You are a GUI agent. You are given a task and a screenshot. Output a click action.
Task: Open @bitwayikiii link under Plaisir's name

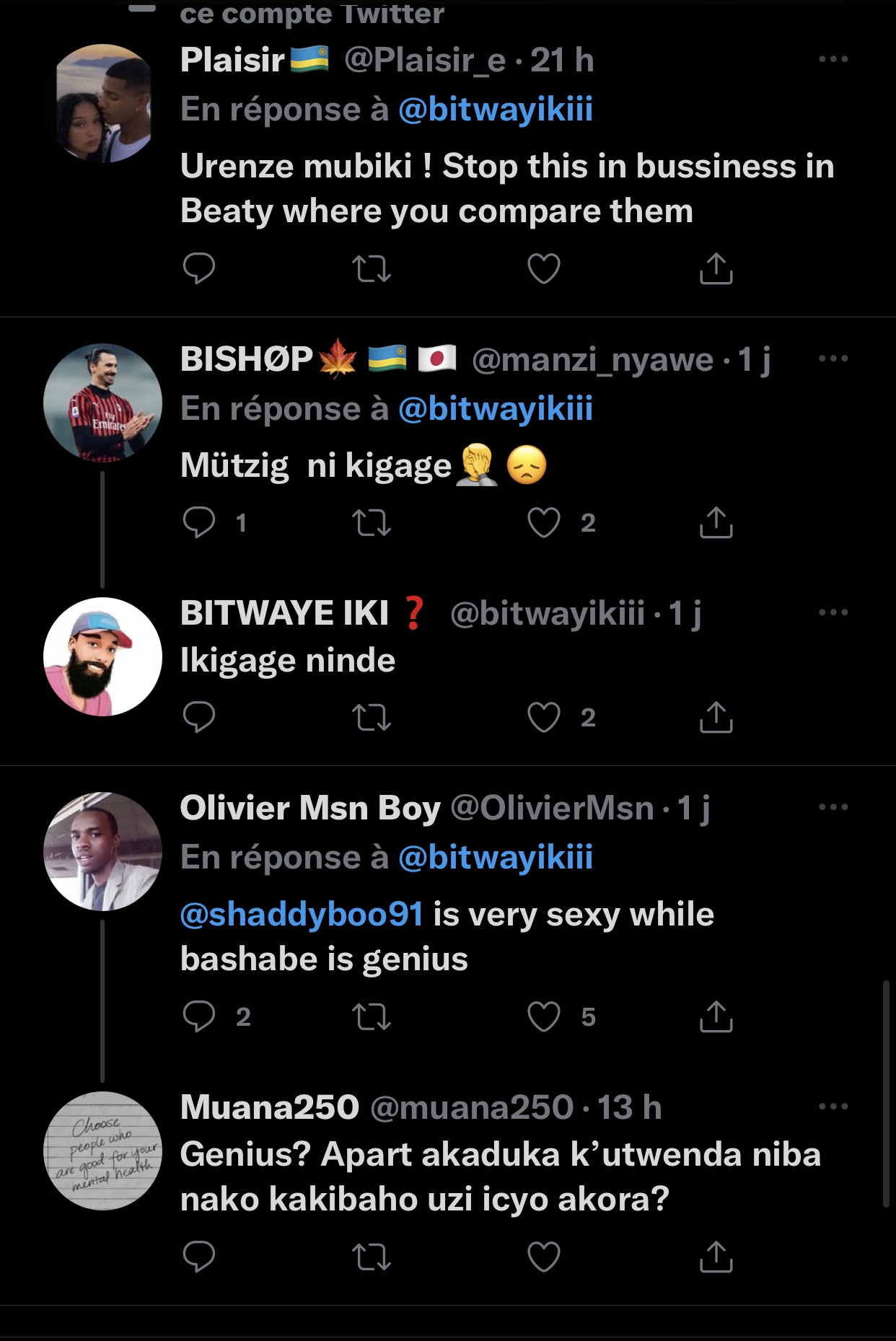click(x=495, y=110)
